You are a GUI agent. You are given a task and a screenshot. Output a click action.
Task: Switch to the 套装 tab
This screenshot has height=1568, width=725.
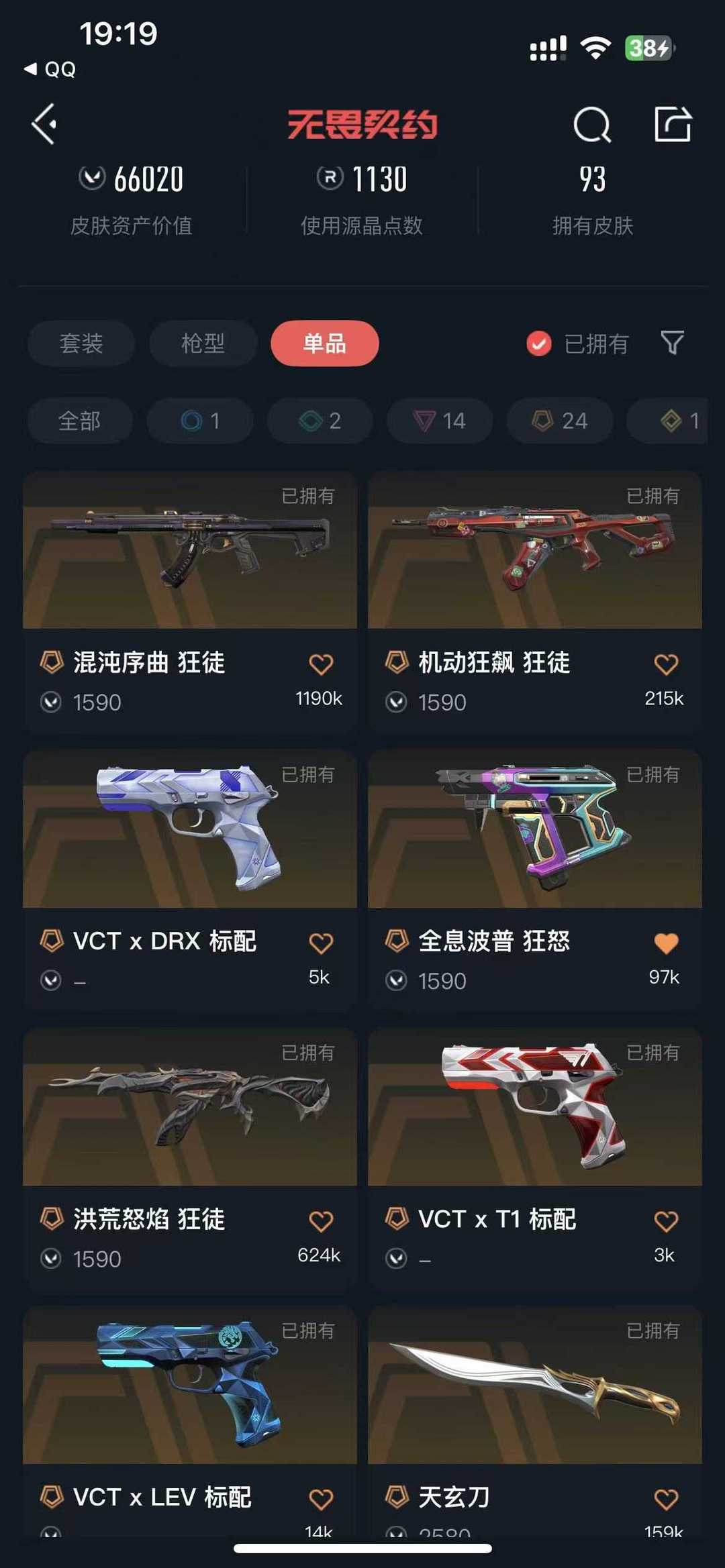click(x=81, y=344)
